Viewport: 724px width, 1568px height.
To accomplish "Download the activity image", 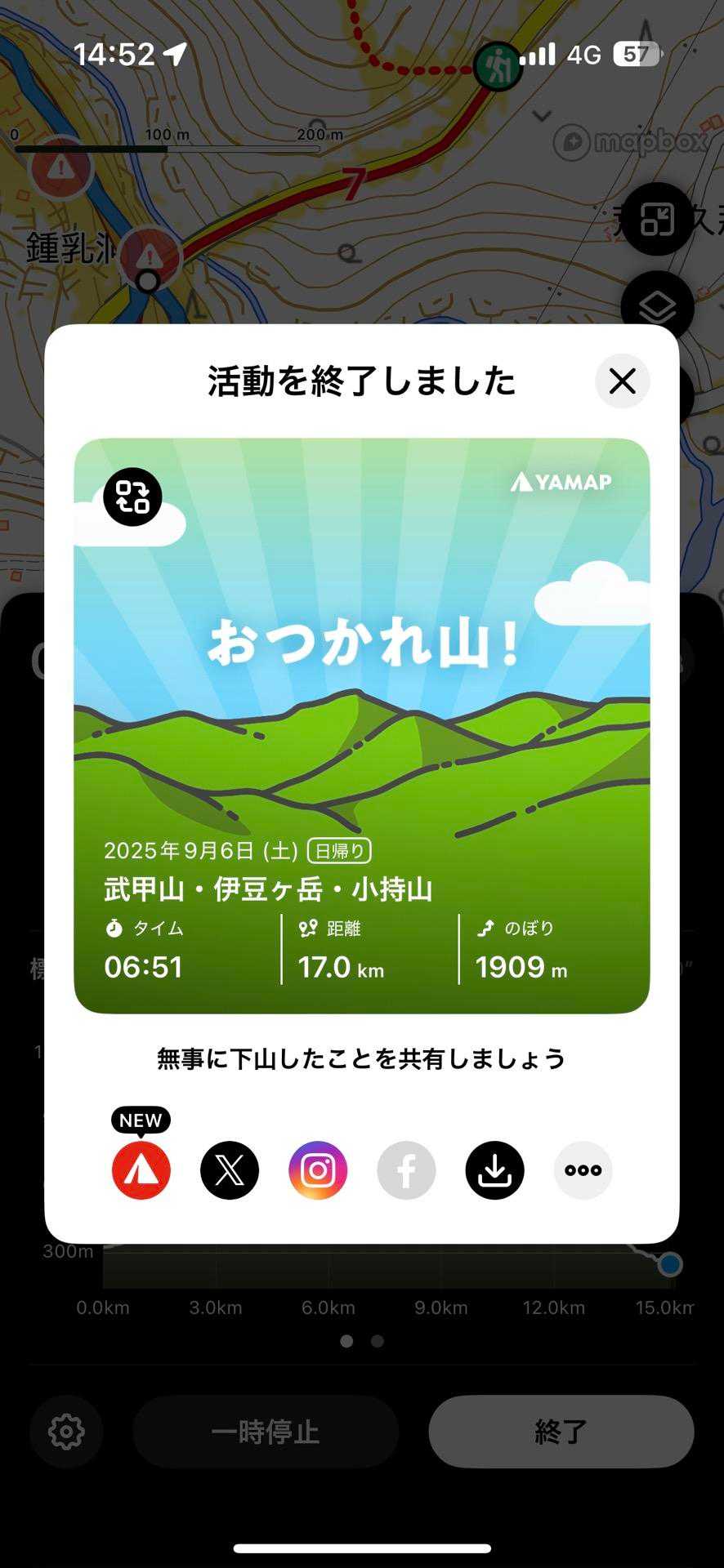I will click(x=494, y=1170).
